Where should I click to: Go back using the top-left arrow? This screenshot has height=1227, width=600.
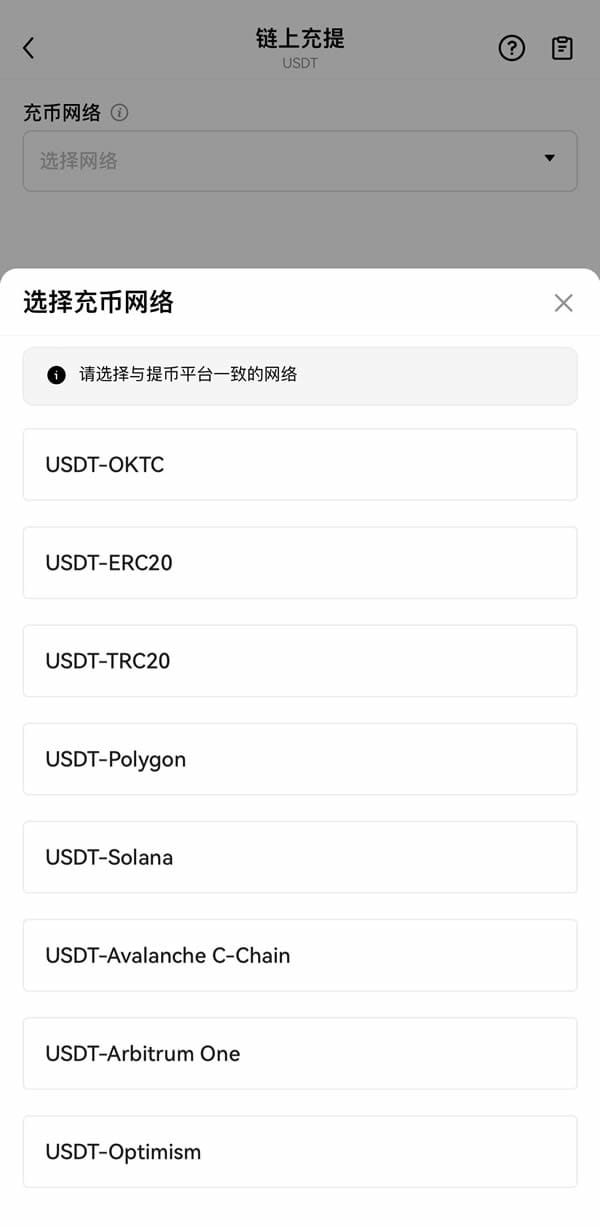pyautogui.click(x=29, y=48)
